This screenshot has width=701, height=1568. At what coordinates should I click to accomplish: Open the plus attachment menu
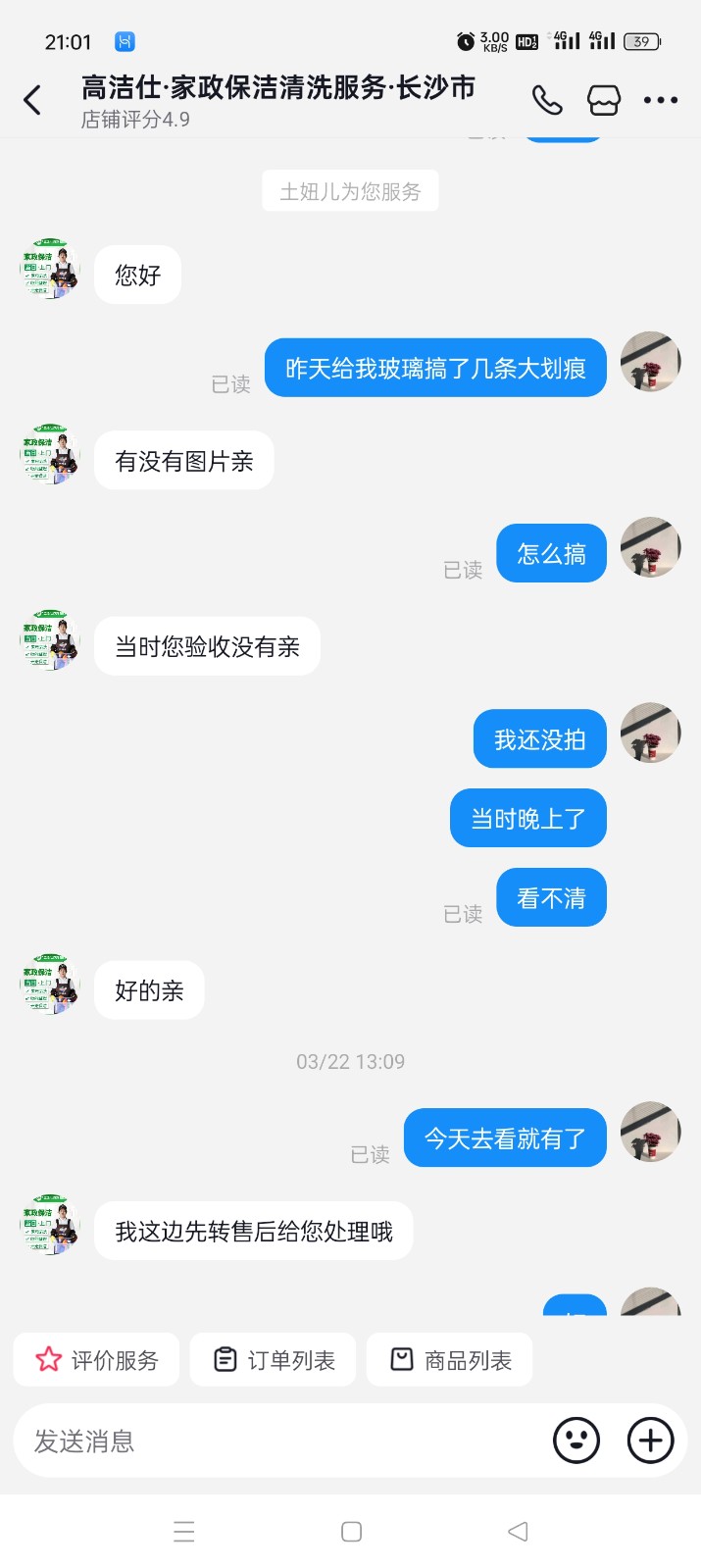coord(651,1441)
